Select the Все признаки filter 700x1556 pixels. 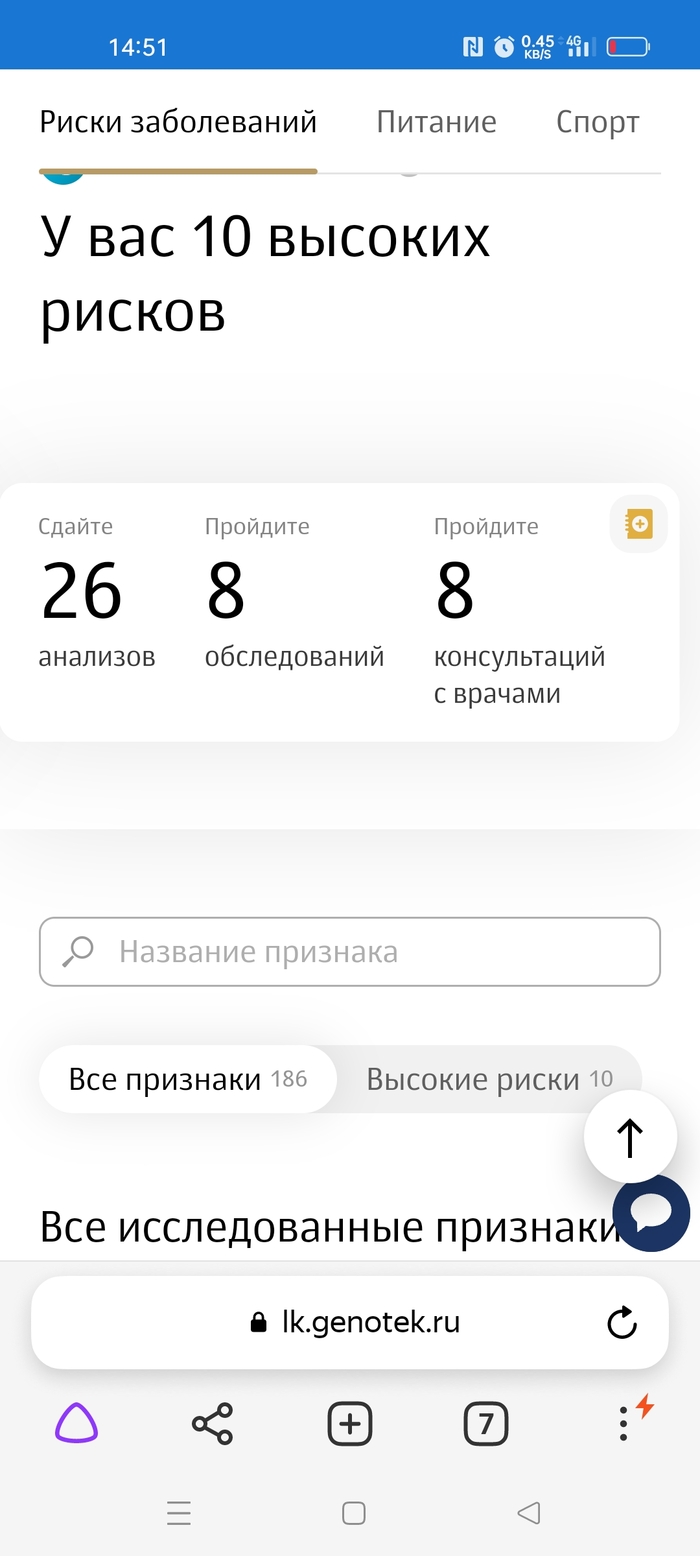point(187,1079)
